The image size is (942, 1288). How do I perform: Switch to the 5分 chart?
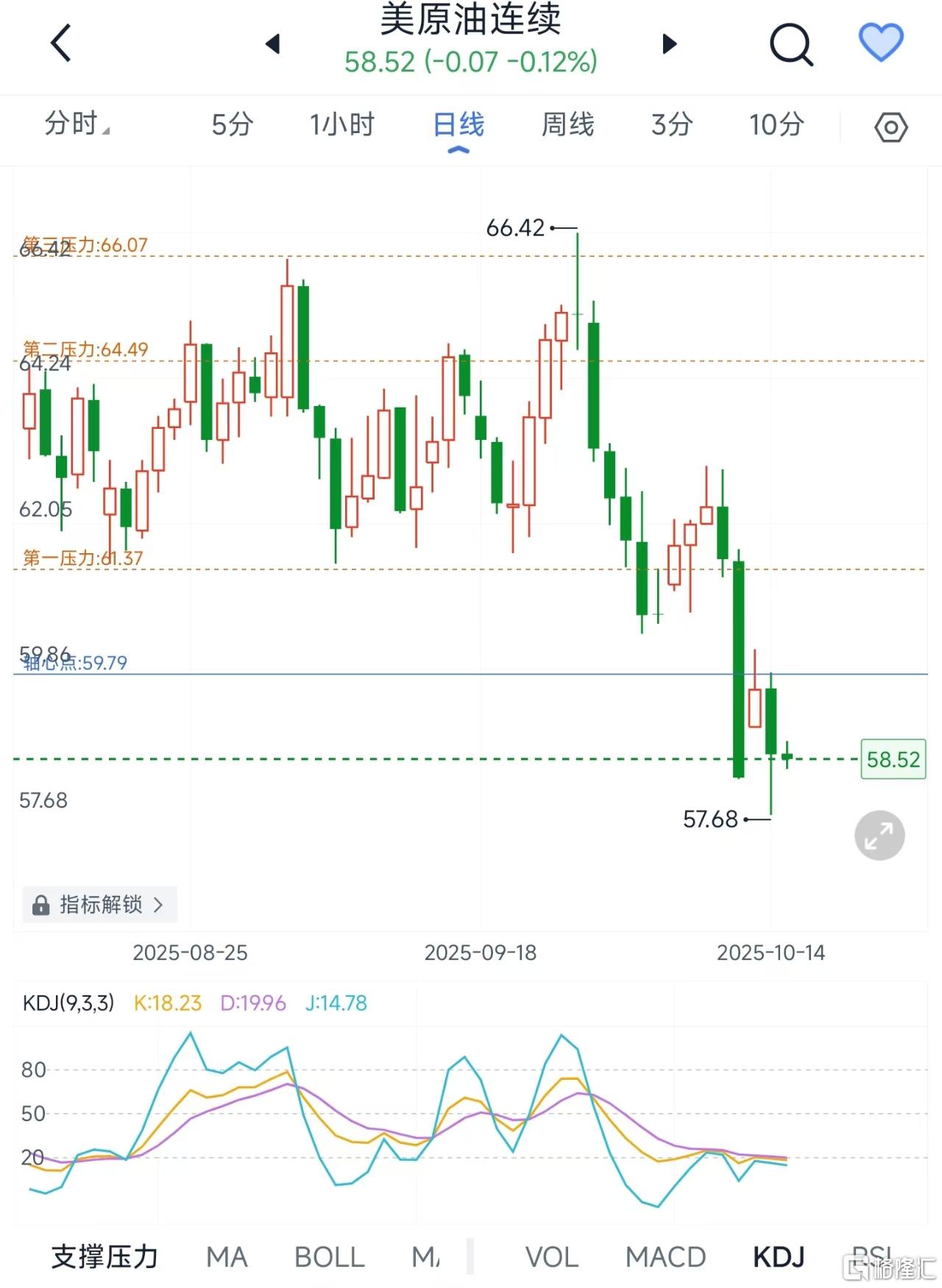pyautogui.click(x=233, y=125)
